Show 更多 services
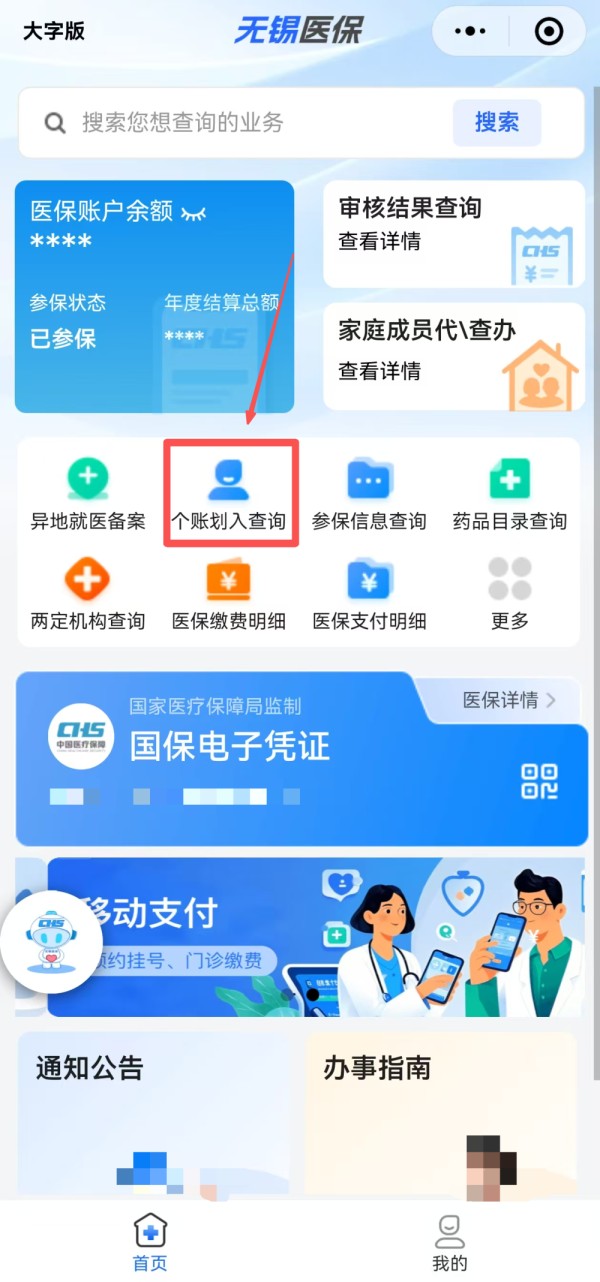 click(509, 594)
